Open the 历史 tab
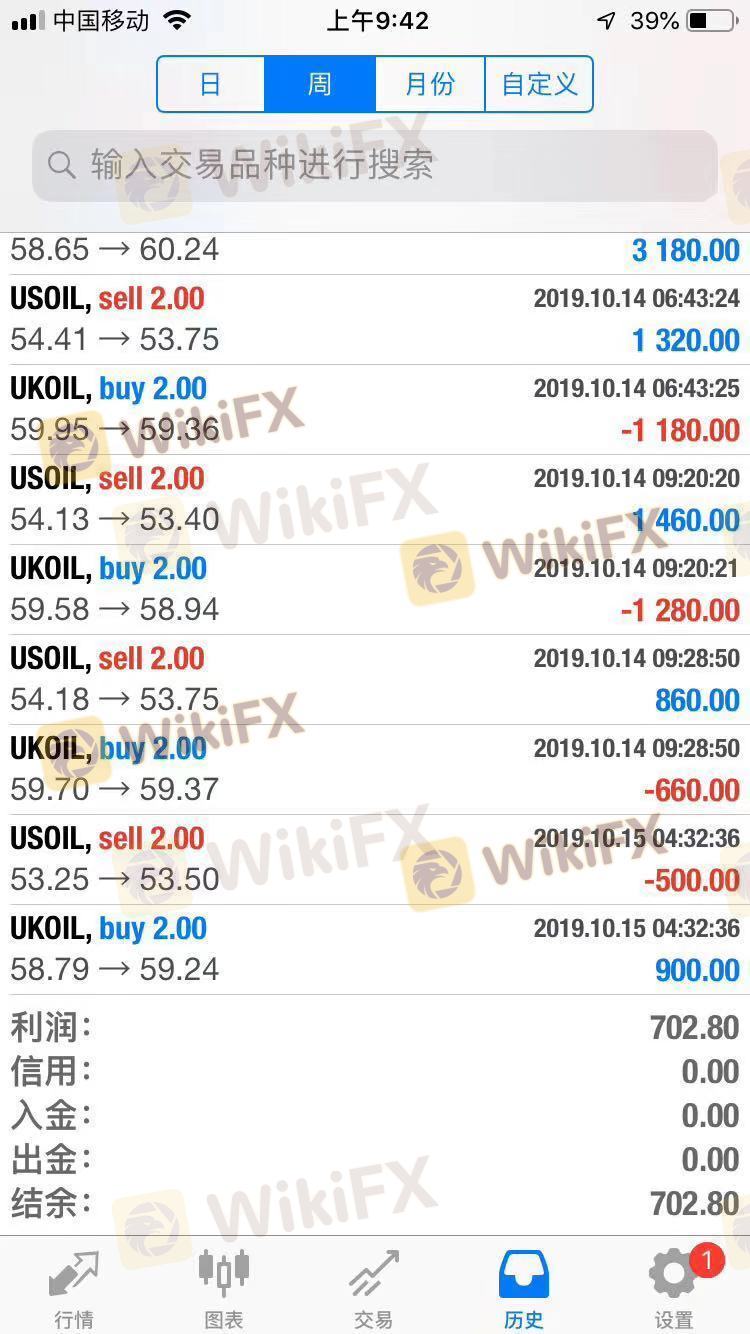Image resolution: width=750 pixels, height=1334 pixels. tap(524, 1288)
